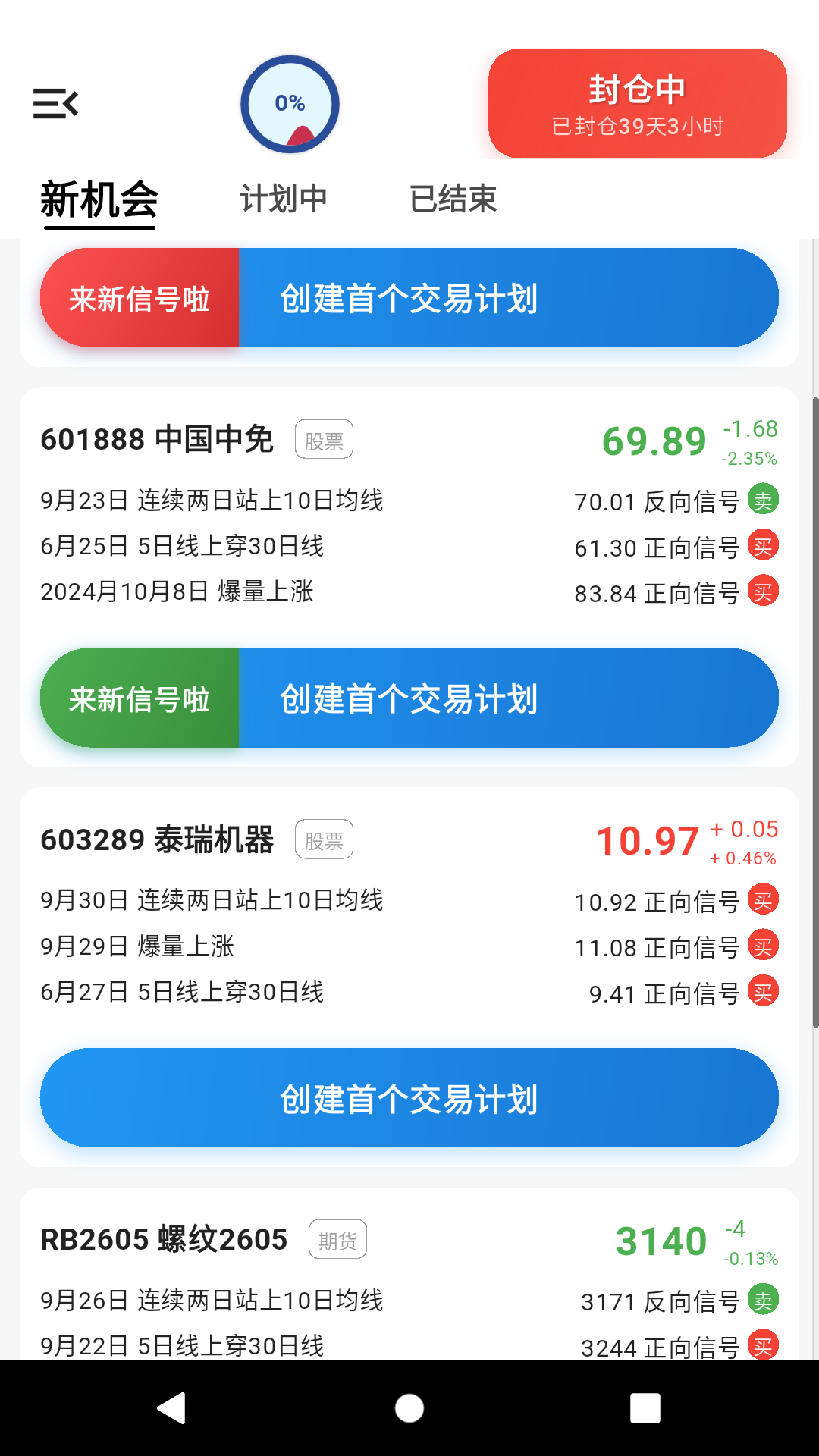Expand the 601888 中国中免 stock card
The width and height of the screenshot is (819, 1456).
click(x=158, y=441)
